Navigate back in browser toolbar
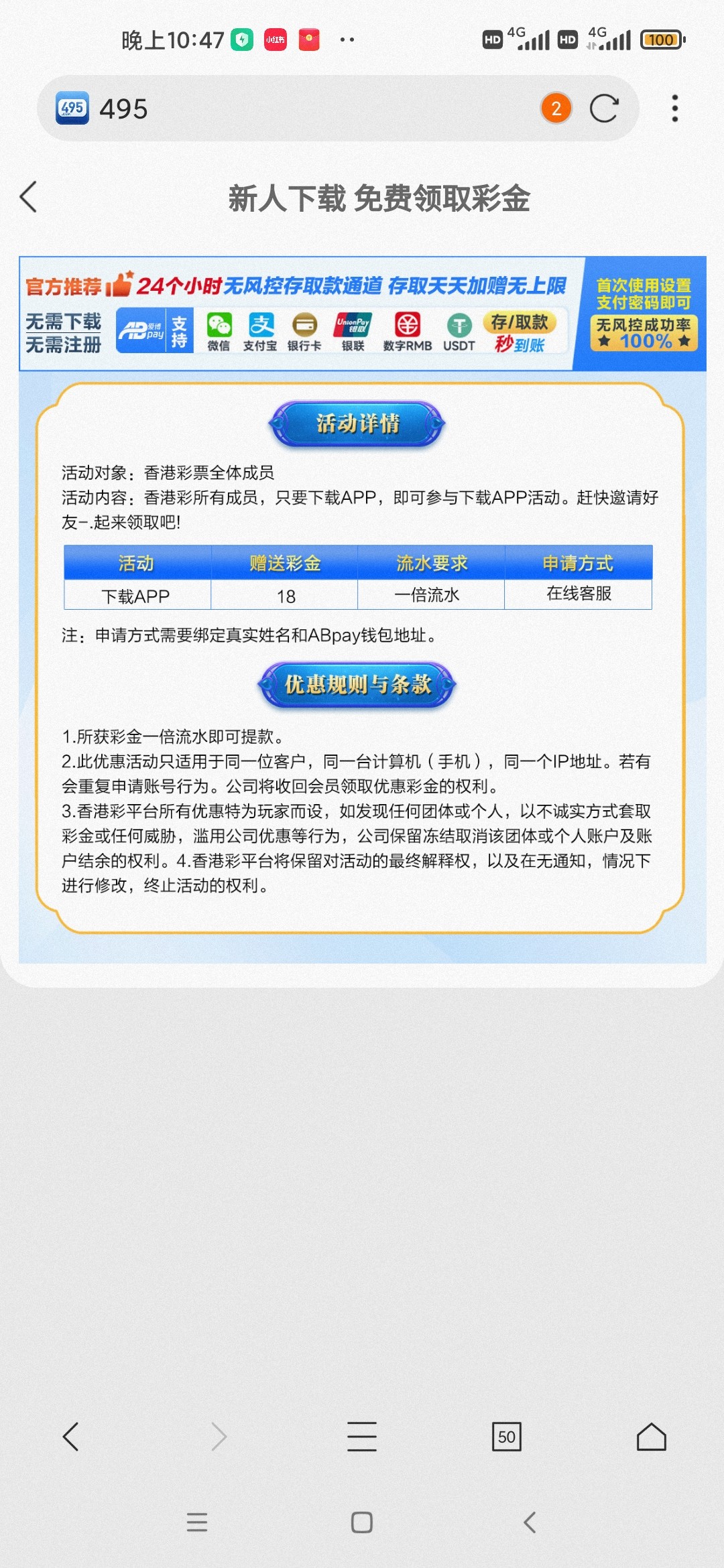This screenshot has width=724, height=1568. point(71,1436)
